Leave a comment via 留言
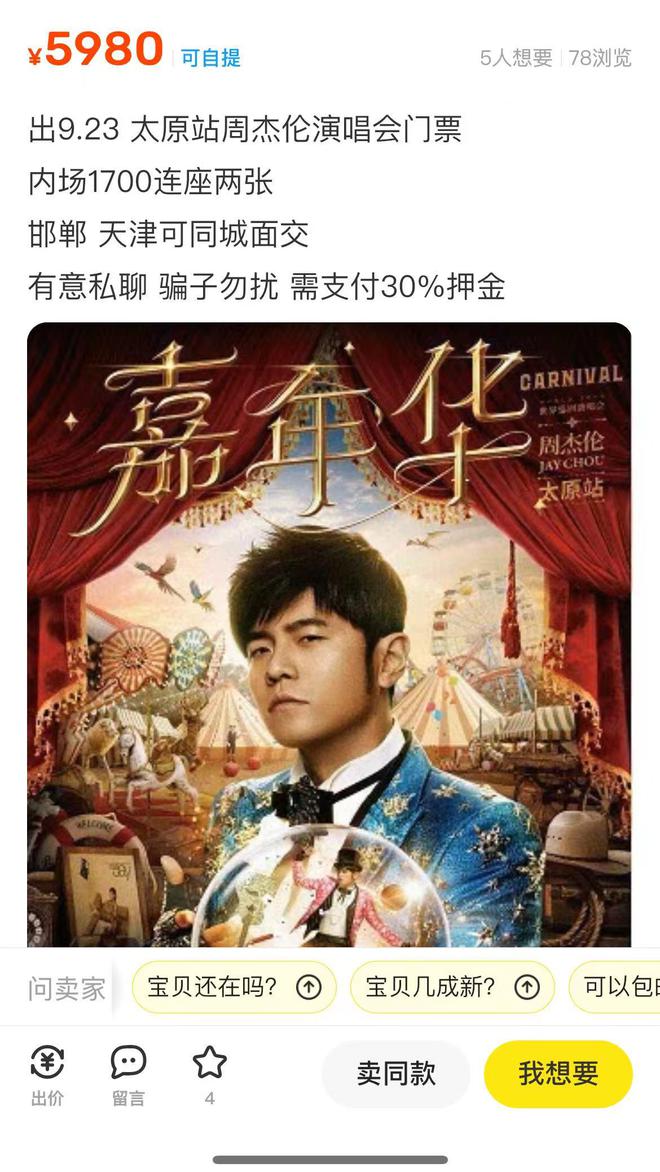The image size is (660, 1172). (x=128, y=1075)
